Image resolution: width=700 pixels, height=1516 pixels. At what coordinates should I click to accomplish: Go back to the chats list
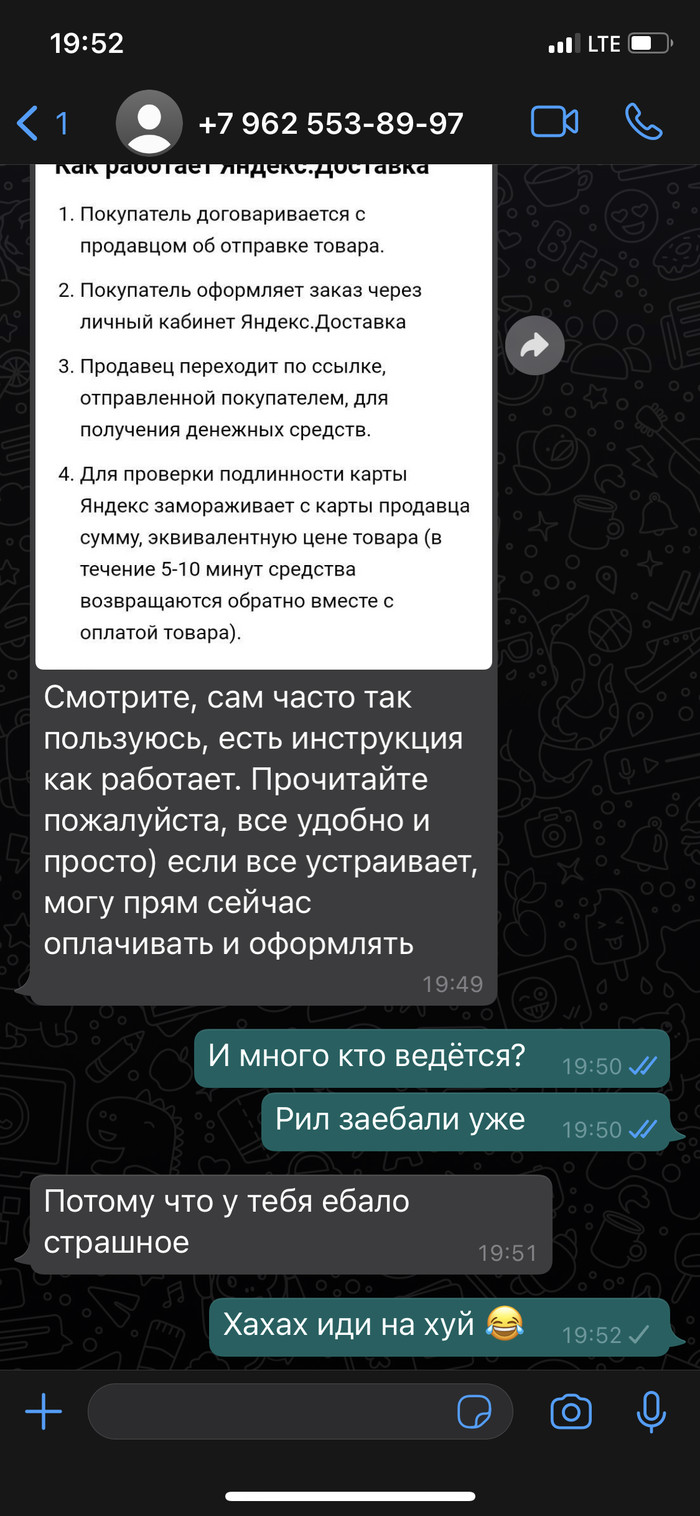tap(40, 123)
